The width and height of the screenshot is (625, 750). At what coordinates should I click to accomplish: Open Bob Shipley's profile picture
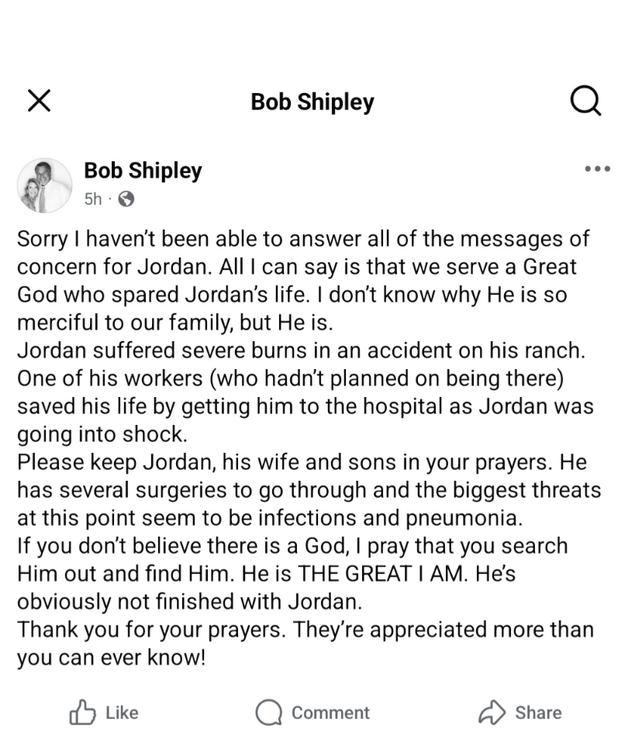click(x=44, y=185)
